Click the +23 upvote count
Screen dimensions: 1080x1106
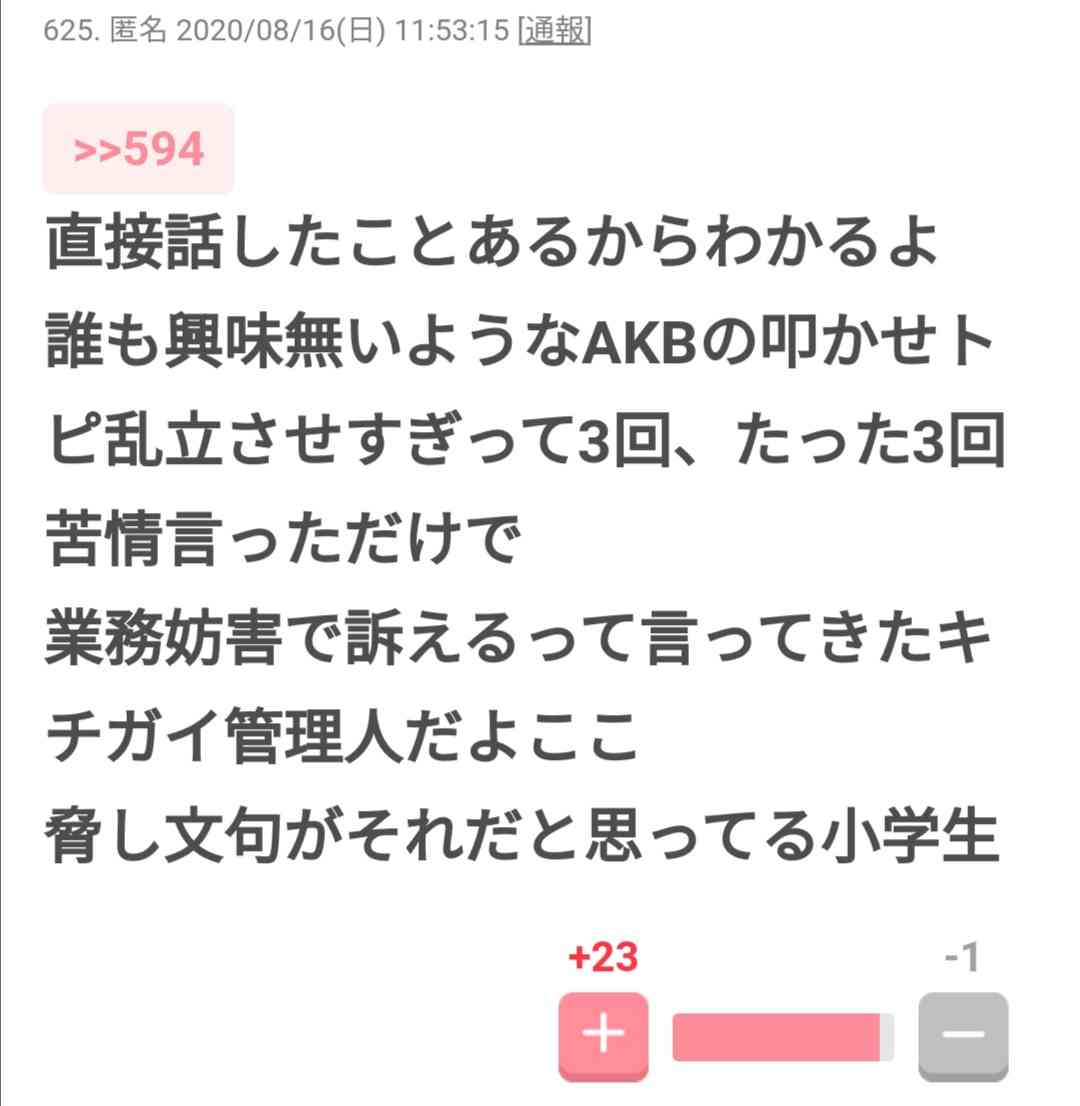(x=601, y=957)
